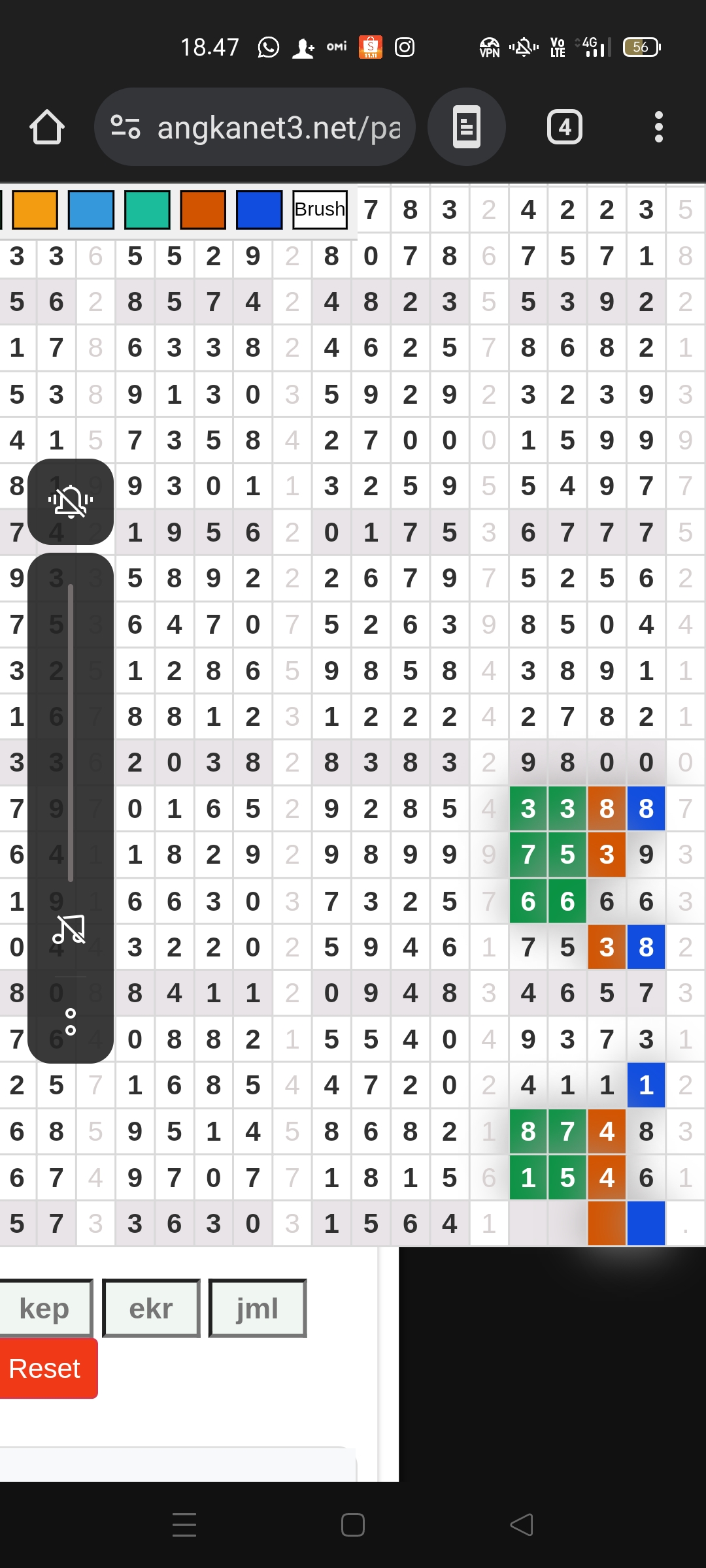The height and width of the screenshot is (1568, 706).
Task: Toggle the vibrate ringer mode icon
Action: coord(71,502)
